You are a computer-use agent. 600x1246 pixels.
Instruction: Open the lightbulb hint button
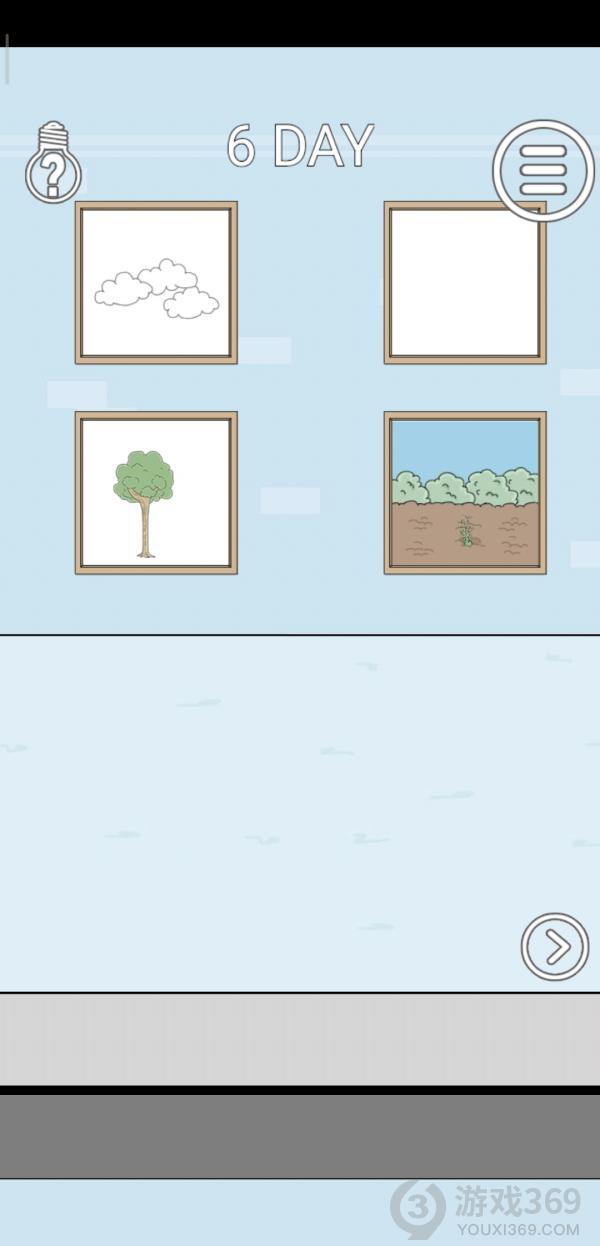[x=53, y=163]
